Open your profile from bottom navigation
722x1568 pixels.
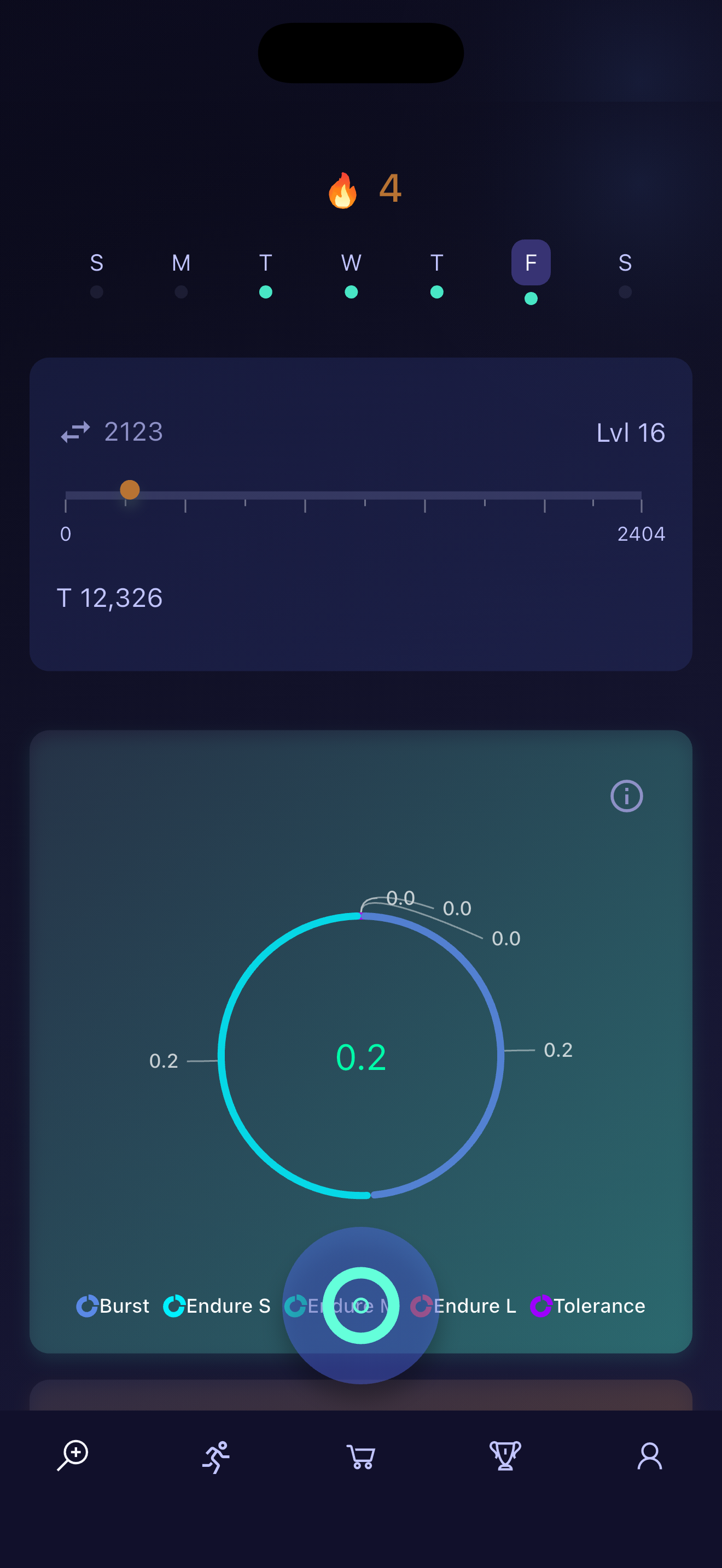[649, 1455]
